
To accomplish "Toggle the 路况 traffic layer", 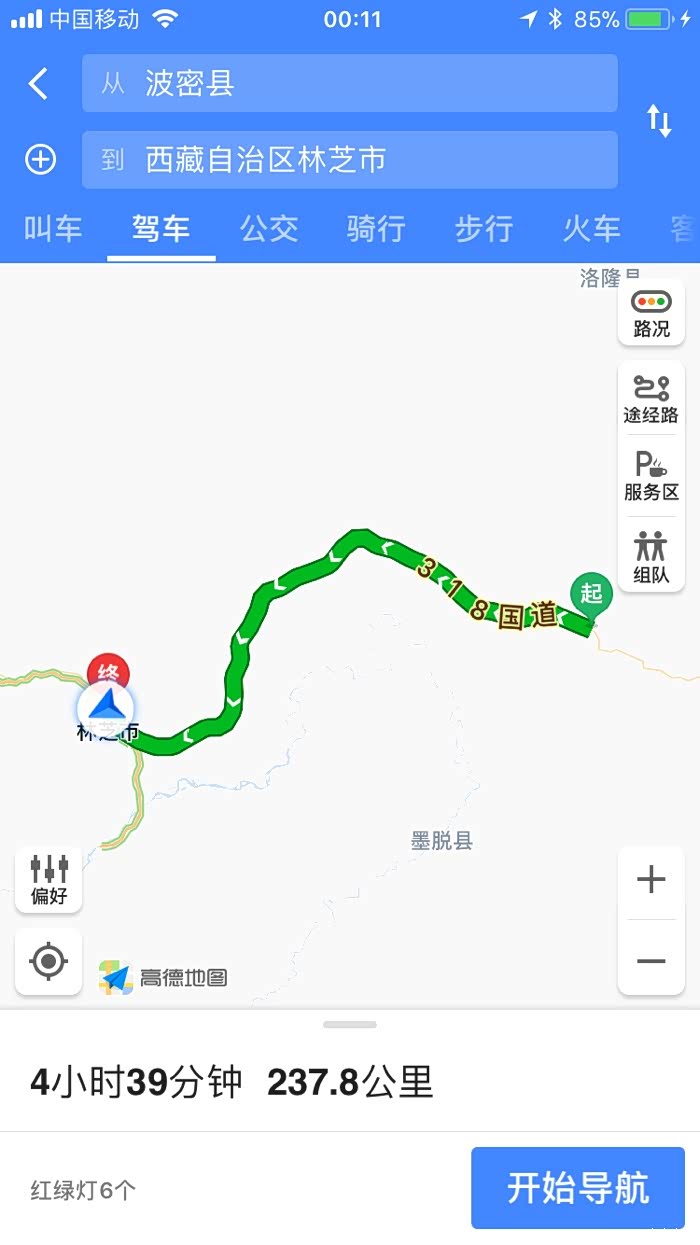I will [651, 313].
